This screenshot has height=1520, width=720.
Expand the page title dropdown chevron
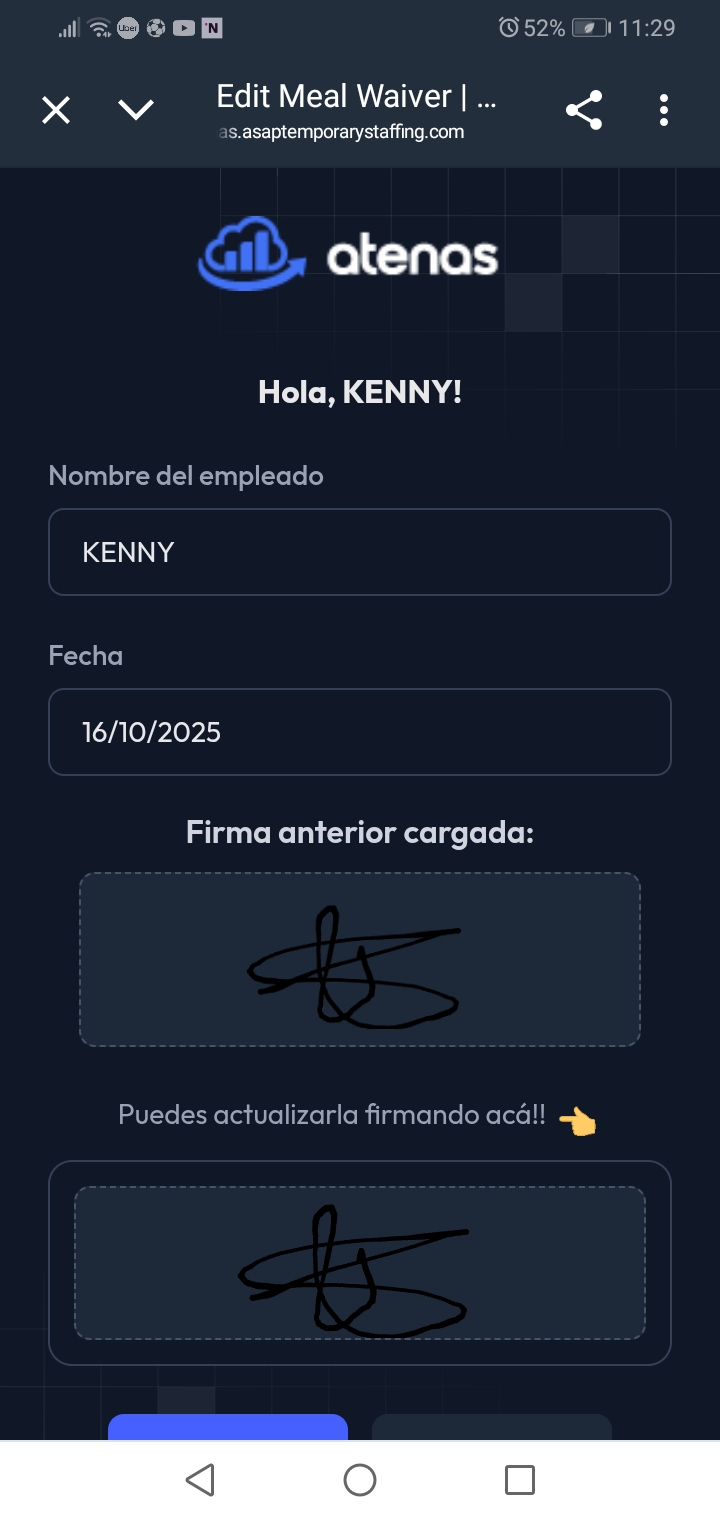(x=136, y=110)
